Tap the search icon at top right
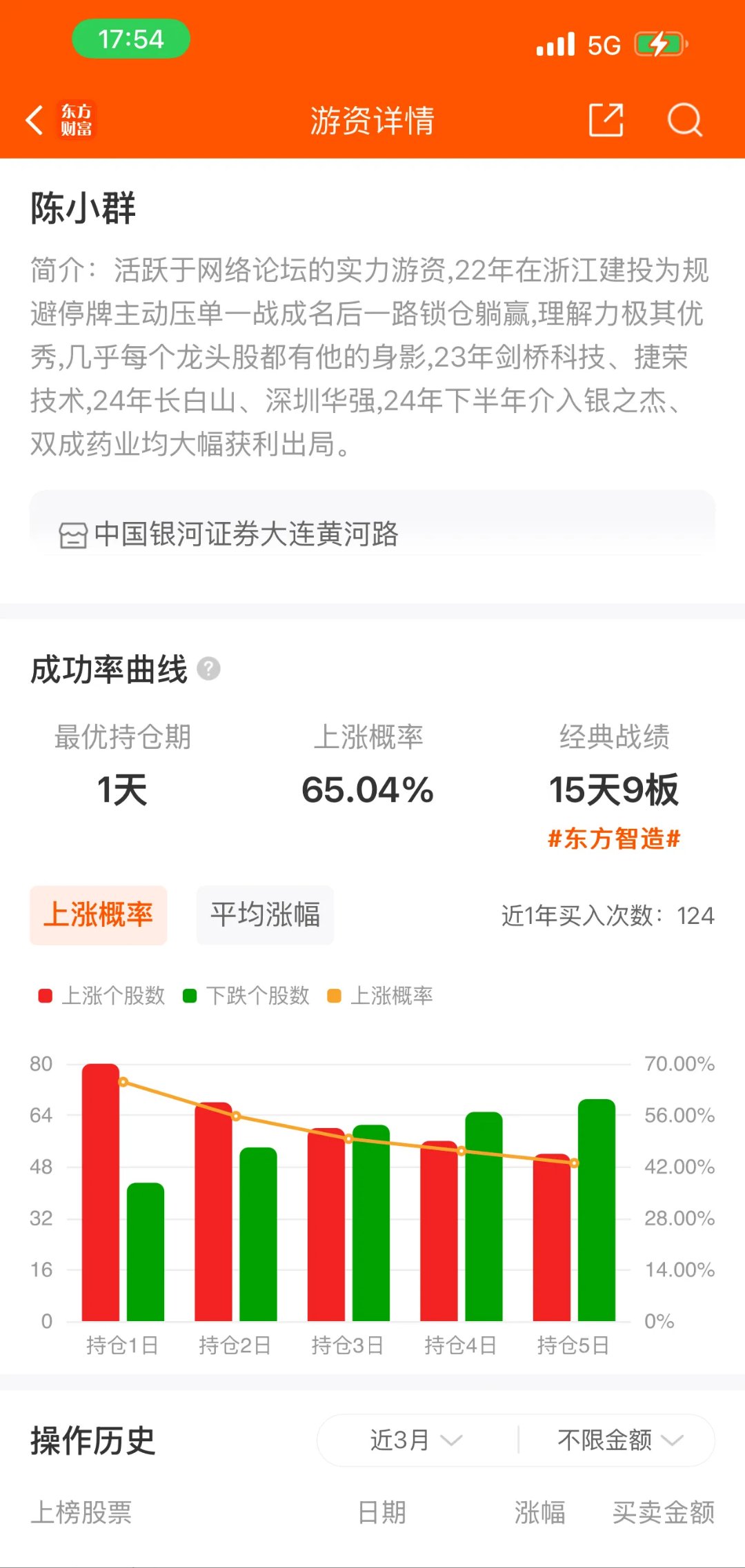Viewport: 745px width, 1568px height. coord(684,120)
